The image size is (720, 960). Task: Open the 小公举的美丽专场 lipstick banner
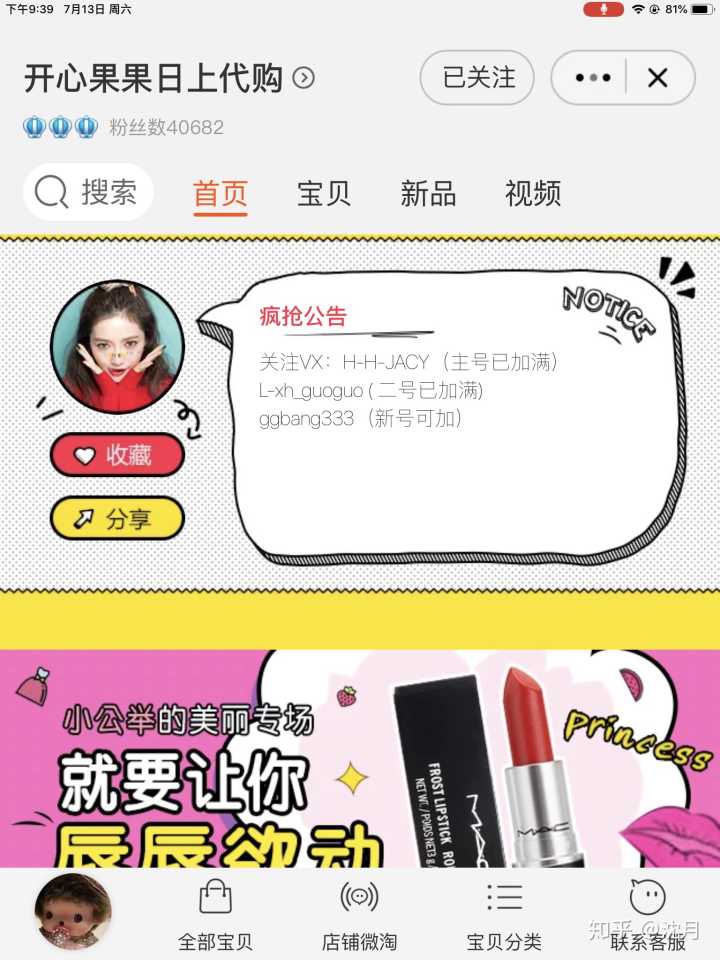(x=360, y=760)
